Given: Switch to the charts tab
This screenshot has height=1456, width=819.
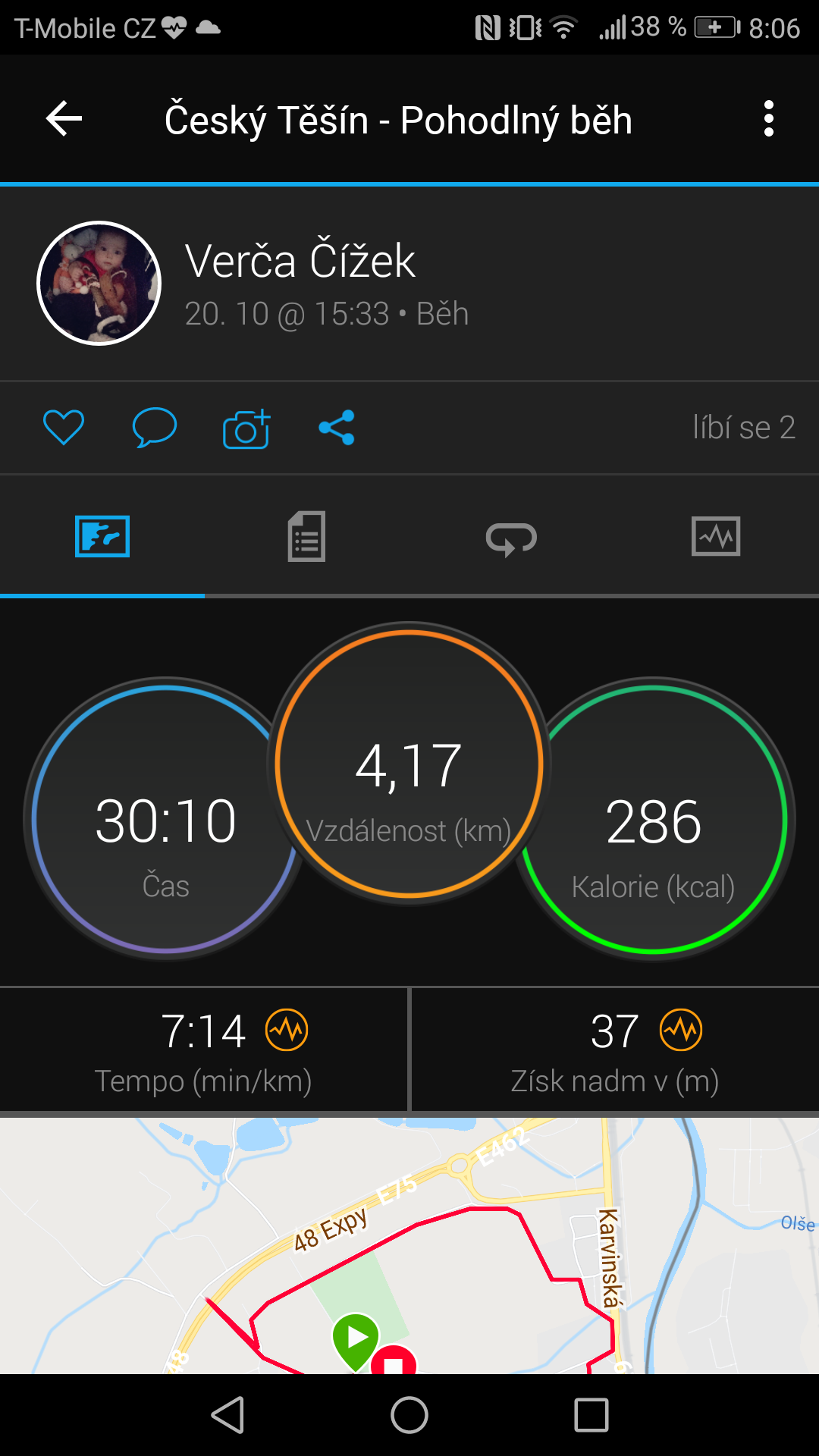Looking at the screenshot, I should point(716,536).
